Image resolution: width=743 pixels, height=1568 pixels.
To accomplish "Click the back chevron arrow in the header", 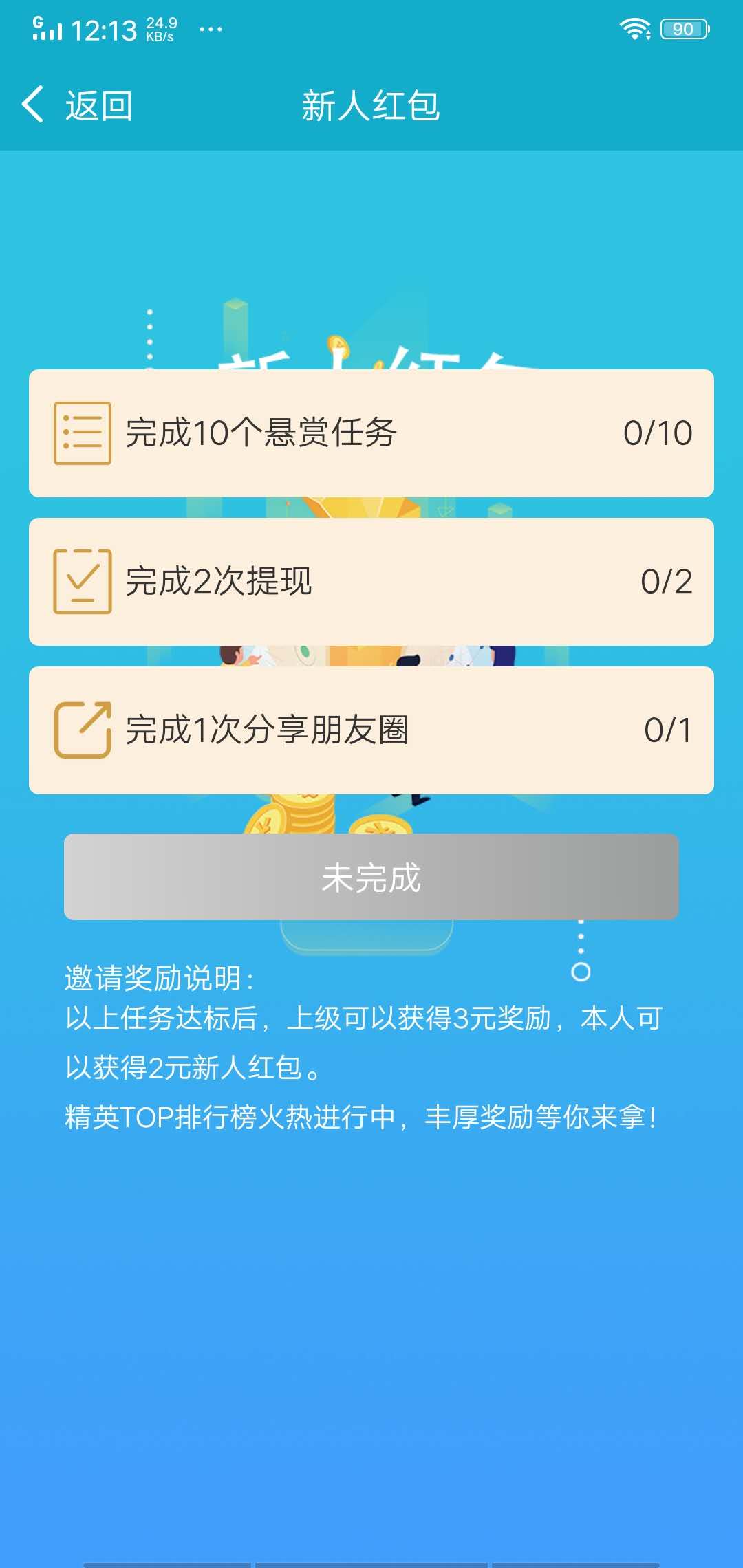I will [32, 105].
